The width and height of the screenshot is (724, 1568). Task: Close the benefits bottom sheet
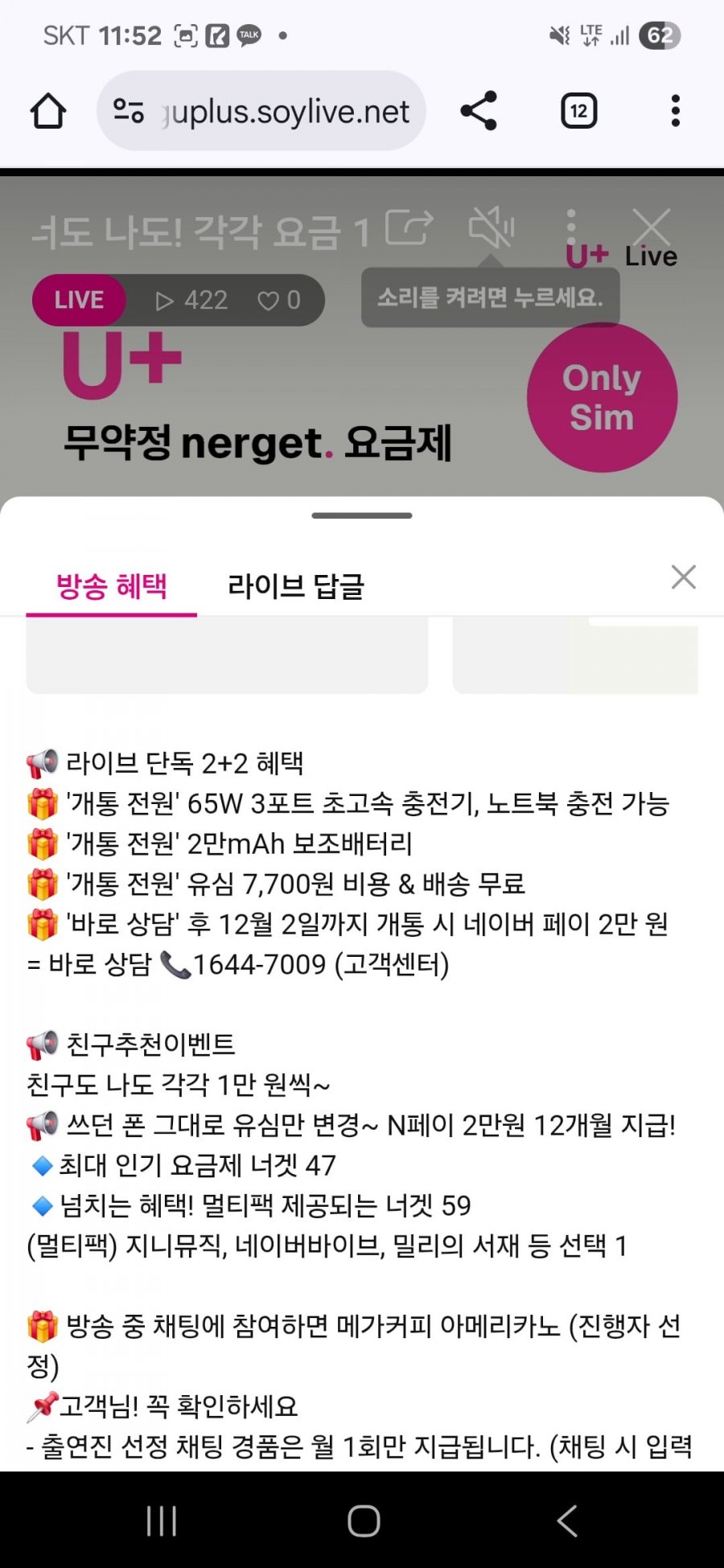point(683,577)
